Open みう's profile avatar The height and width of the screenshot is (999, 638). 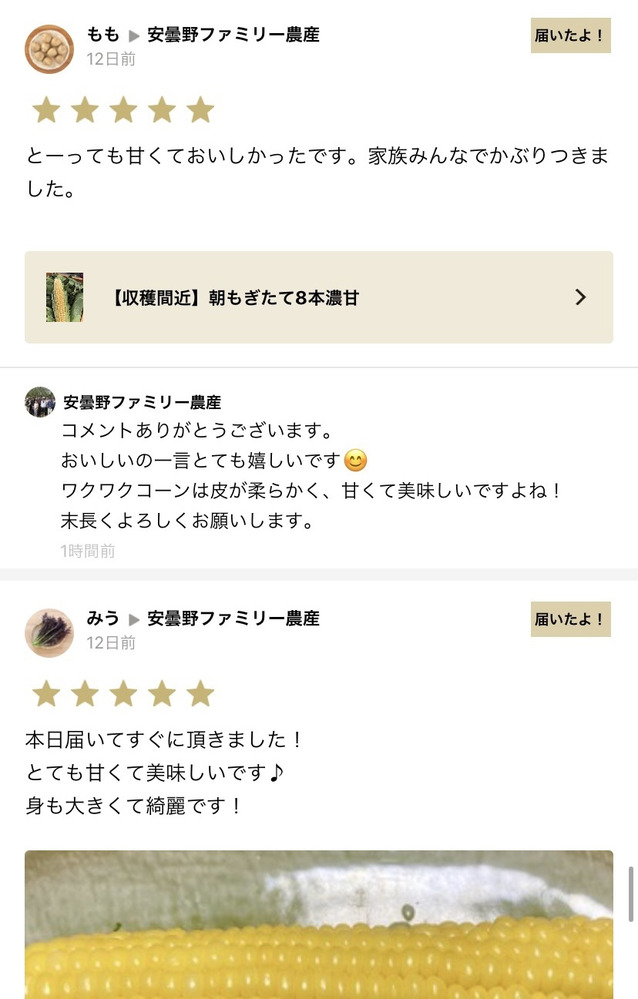click(49, 632)
